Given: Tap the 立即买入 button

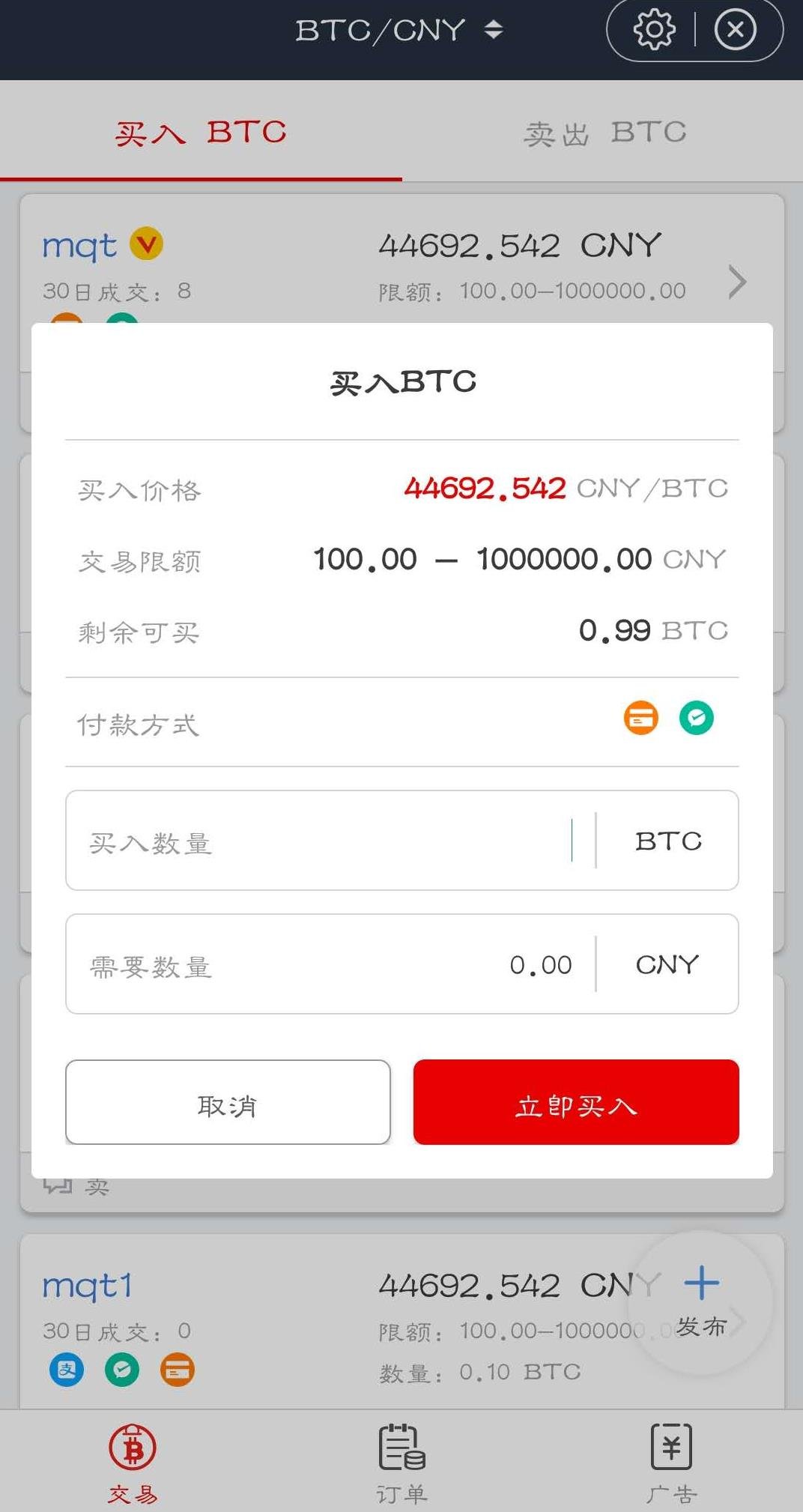Looking at the screenshot, I should (x=576, y=1102).
